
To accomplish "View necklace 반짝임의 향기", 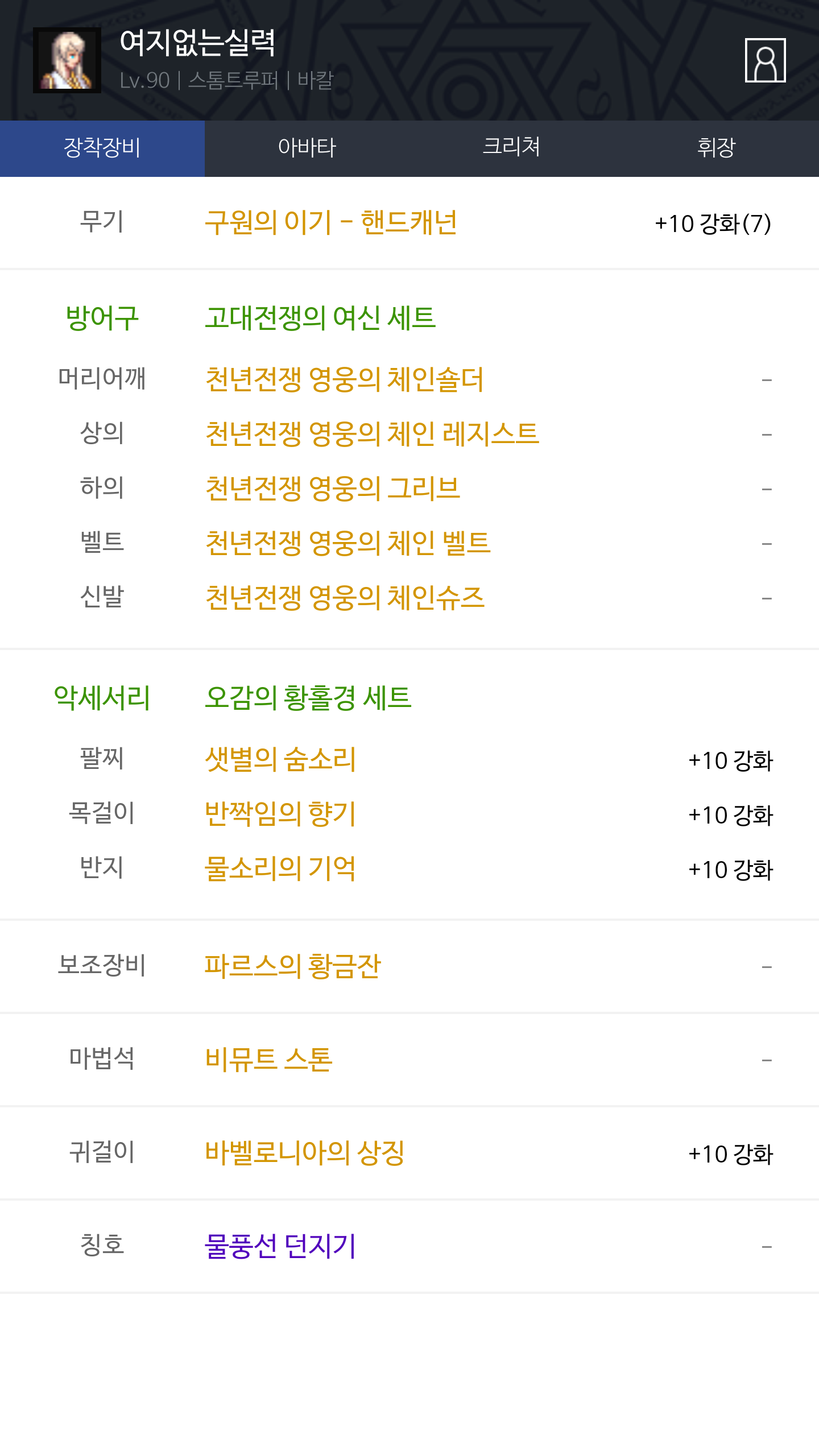I will [x=280, y=814].
